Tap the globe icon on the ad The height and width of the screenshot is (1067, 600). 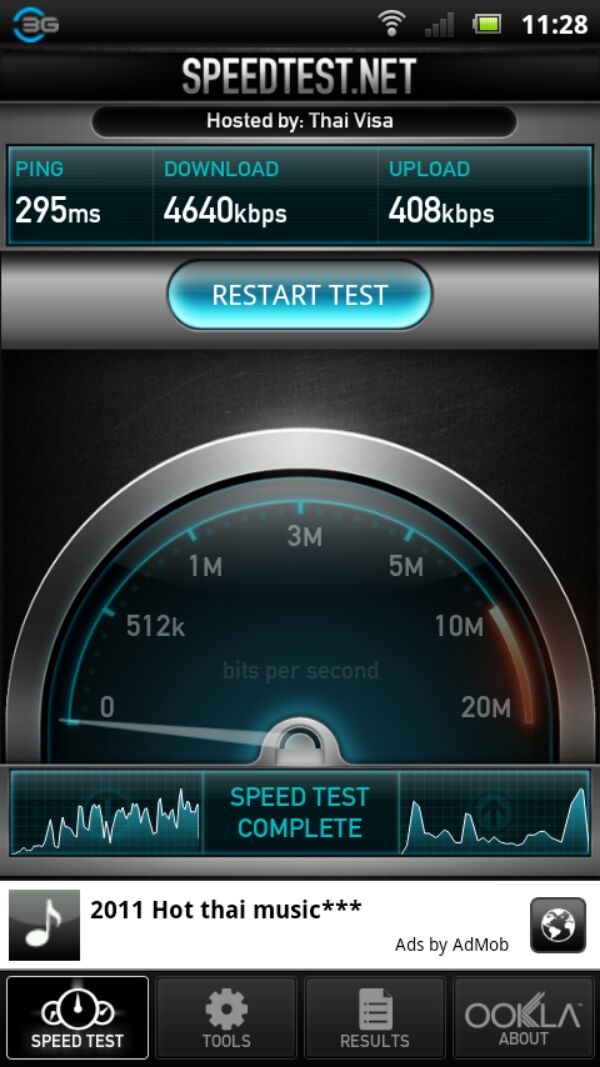[558, 925]
